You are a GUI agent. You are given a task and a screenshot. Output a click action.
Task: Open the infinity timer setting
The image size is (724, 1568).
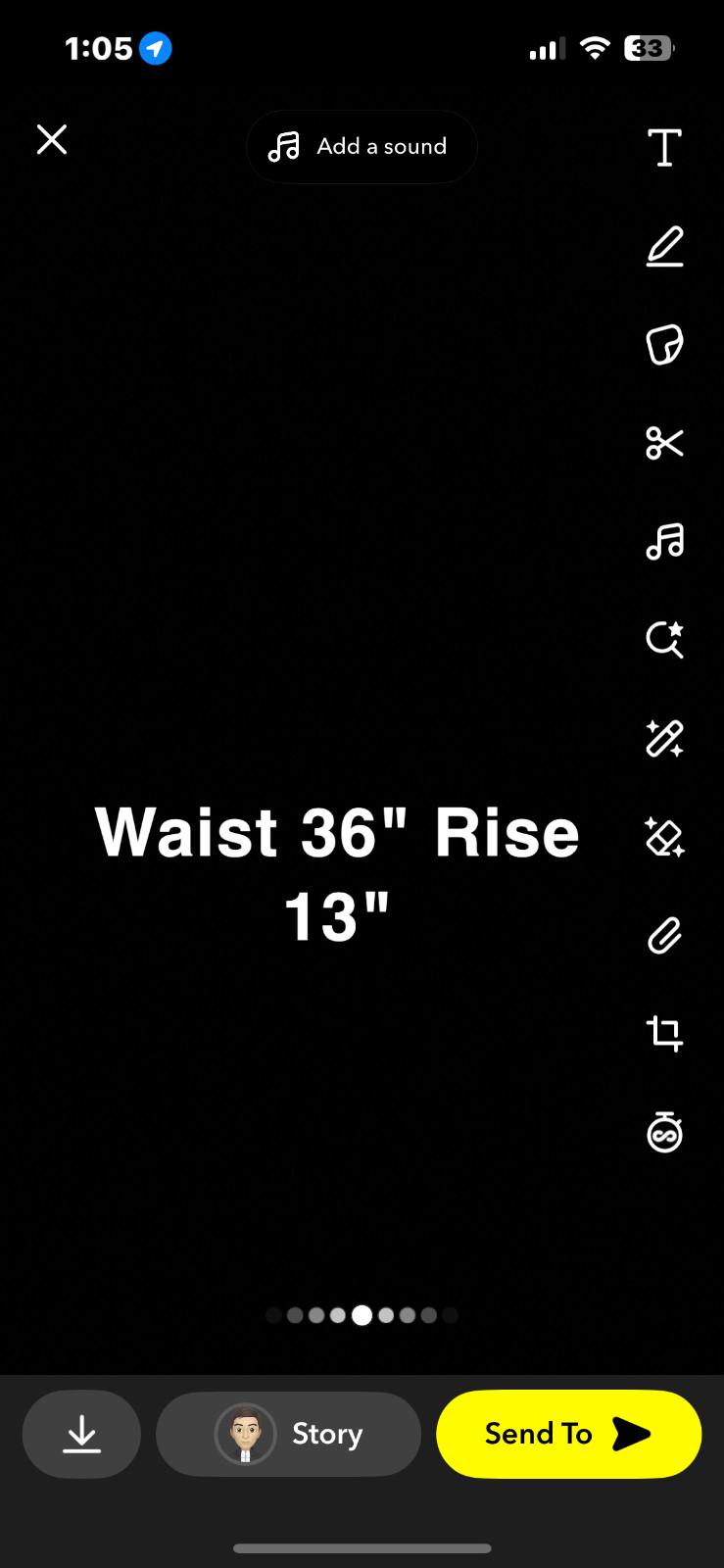coord(664,1132)
